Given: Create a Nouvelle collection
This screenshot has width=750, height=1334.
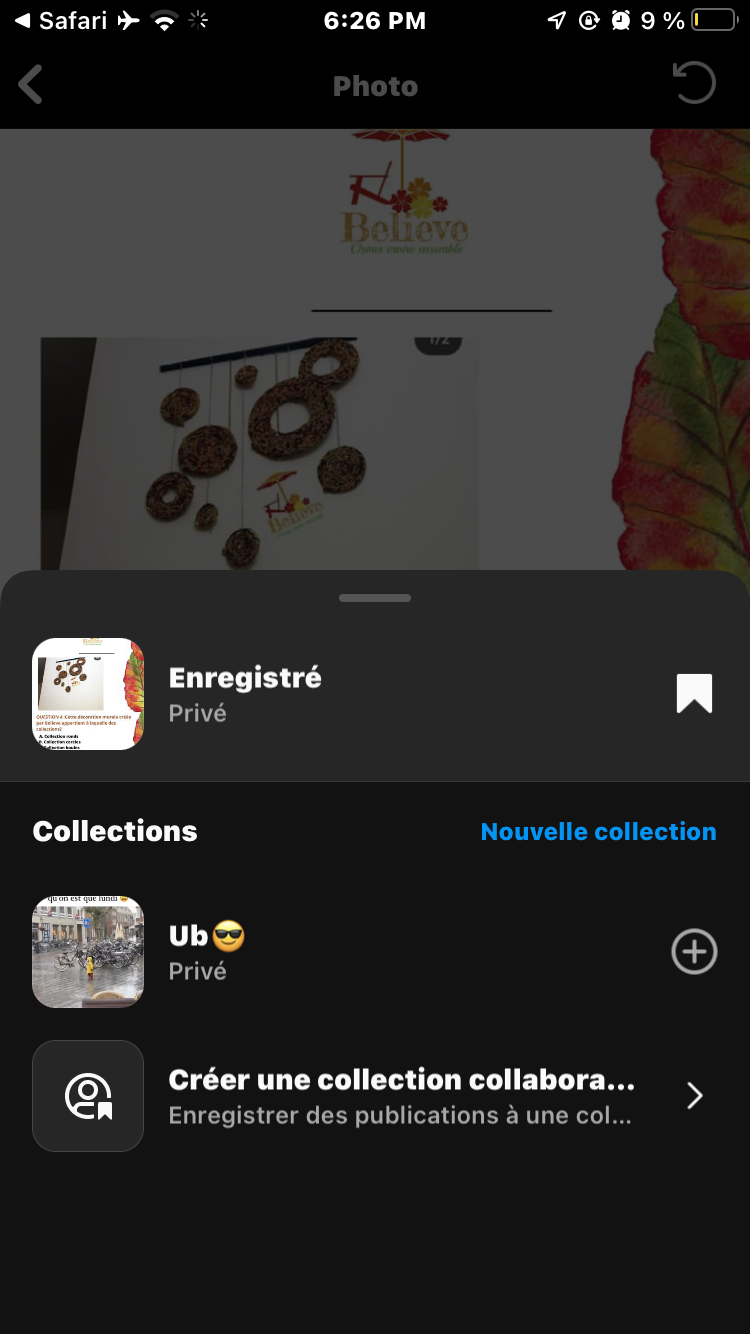Looking at the screenshot, I should 598,831.
